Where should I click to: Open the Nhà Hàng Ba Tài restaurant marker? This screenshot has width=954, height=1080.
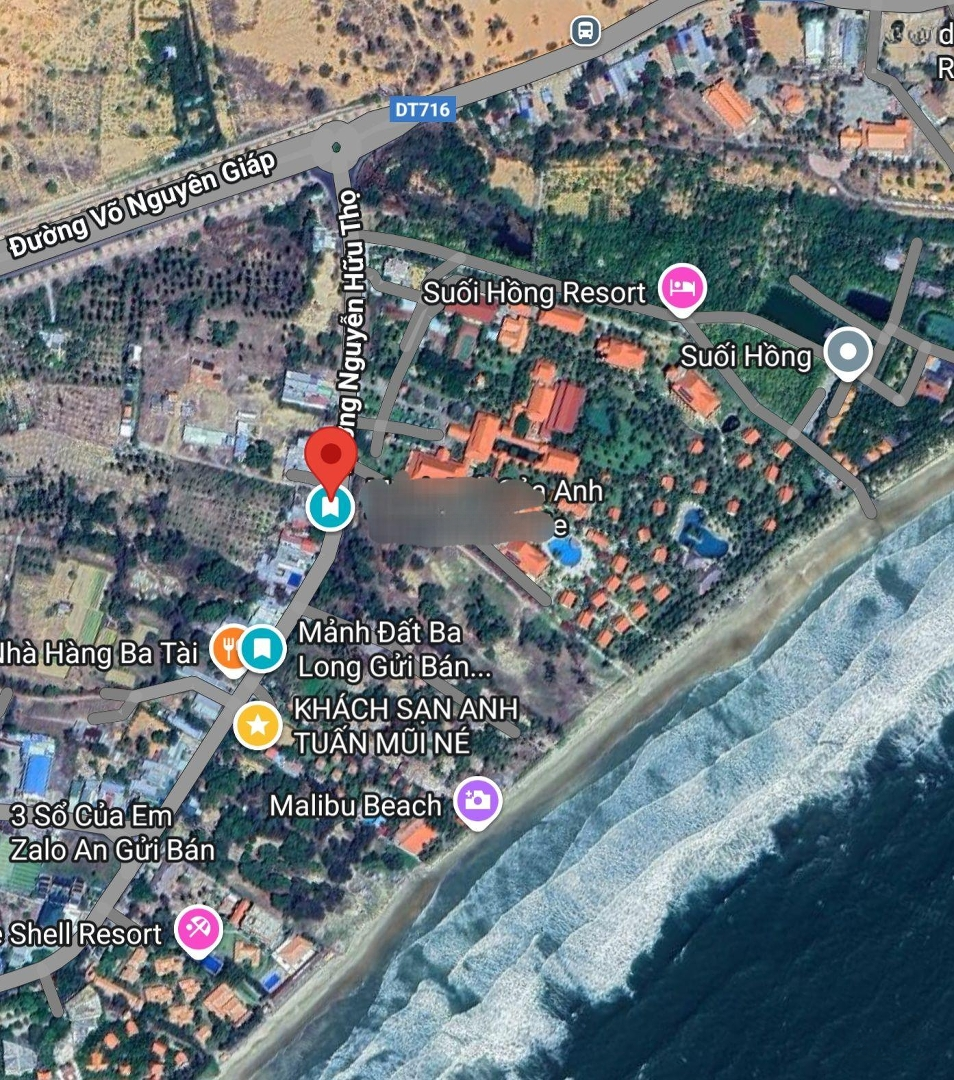tap(229, 650)
